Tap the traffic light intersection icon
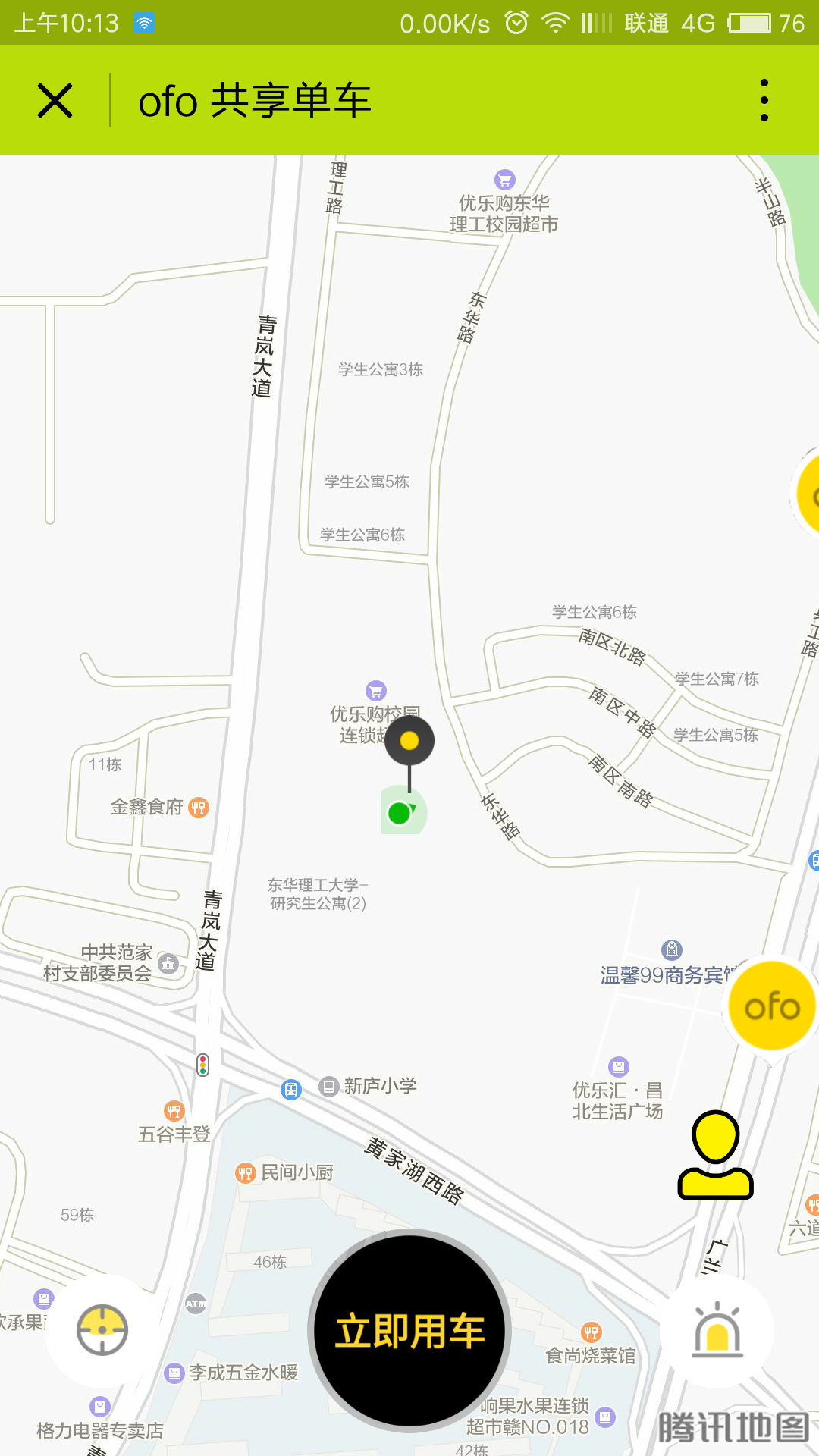Viewport: 819px width, 1456px height. pyautogui.click(x=203, y=1065)
